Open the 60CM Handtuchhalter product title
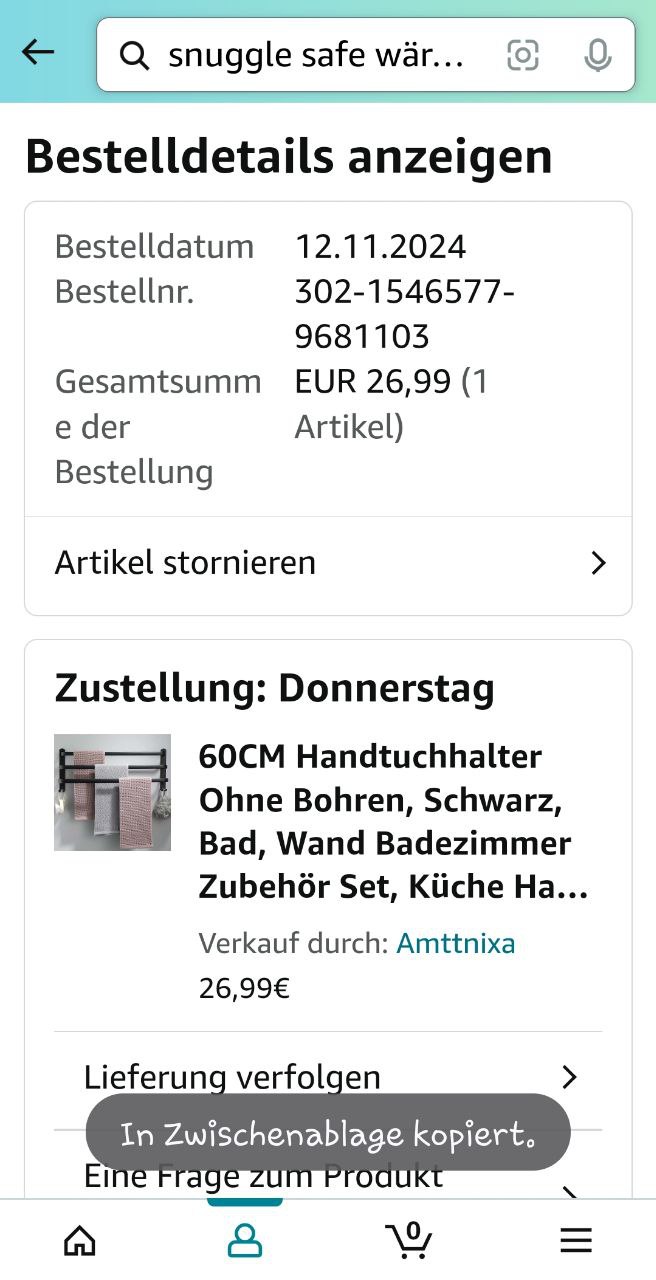The width and height of the screenshot is (656, 1280). coord(393,821)
